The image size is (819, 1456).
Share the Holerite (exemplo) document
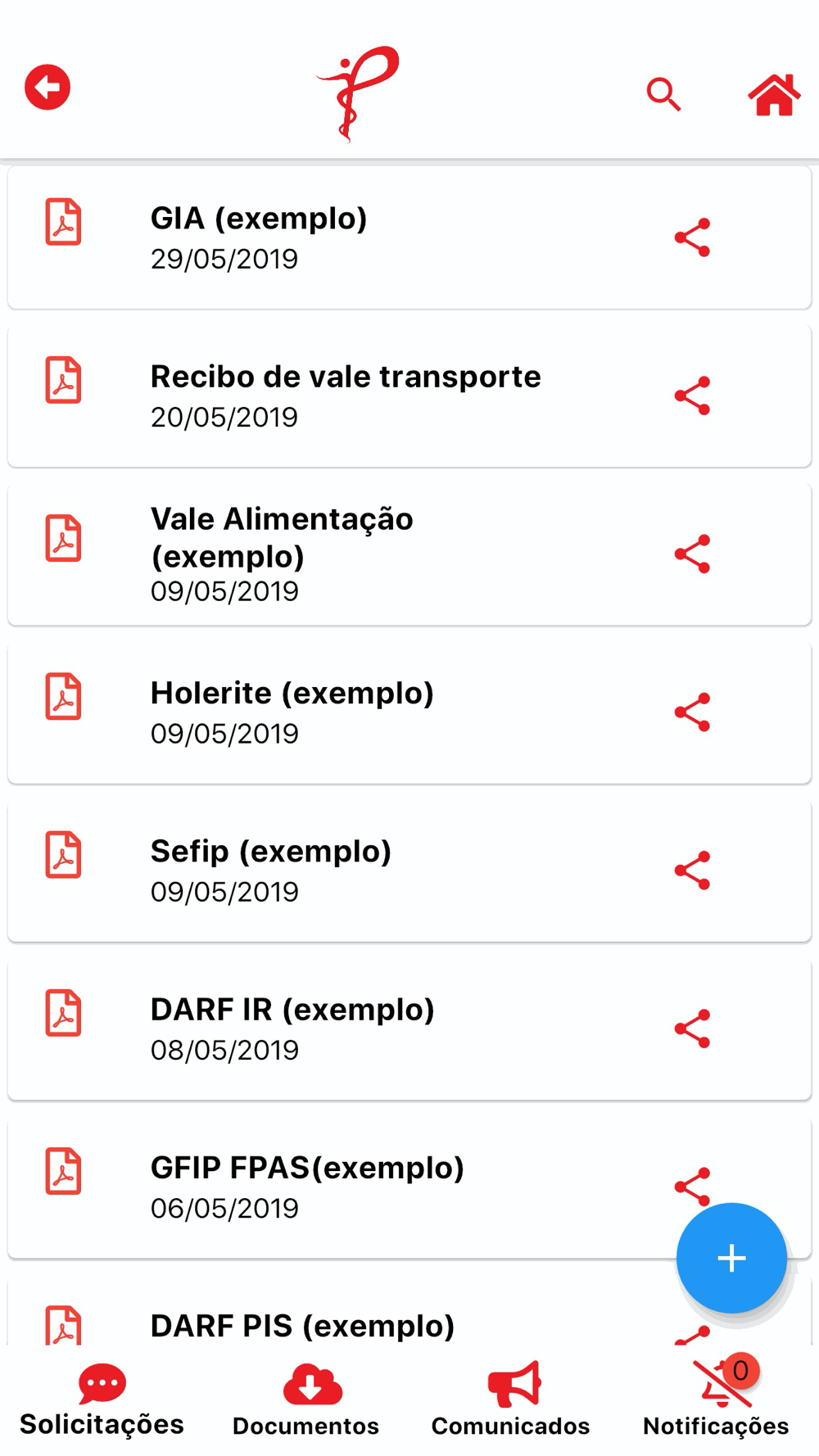(x=692, y=712)
